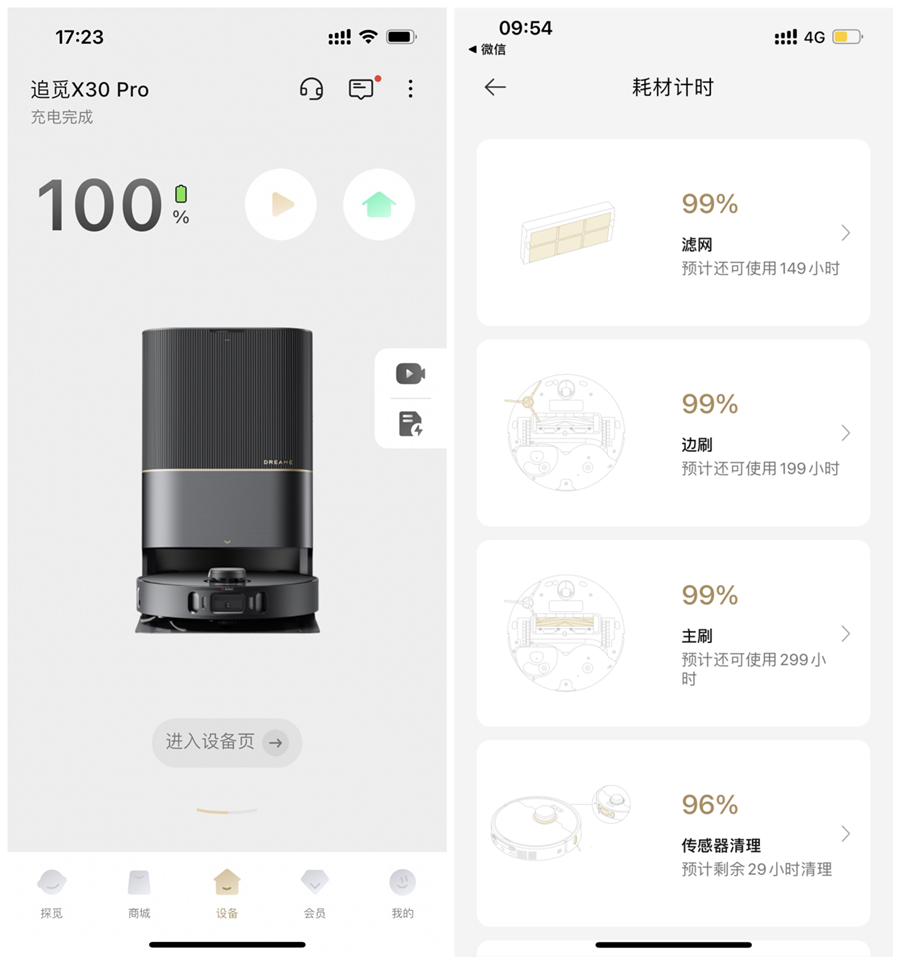Open the live video camera shortcut

pyautogui.click(x=410, y=373)
